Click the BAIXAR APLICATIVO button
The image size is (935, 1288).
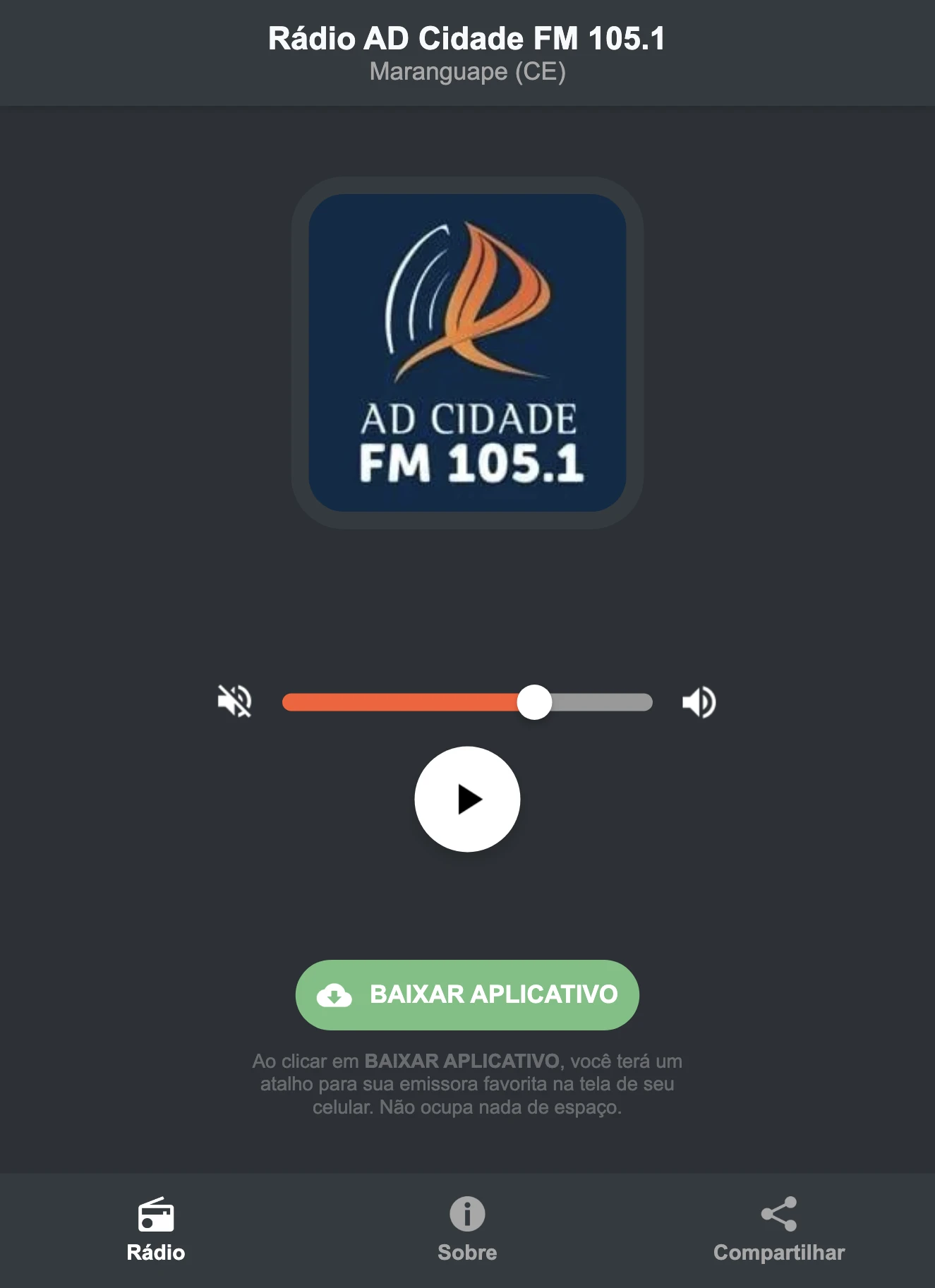click(467, 995)
